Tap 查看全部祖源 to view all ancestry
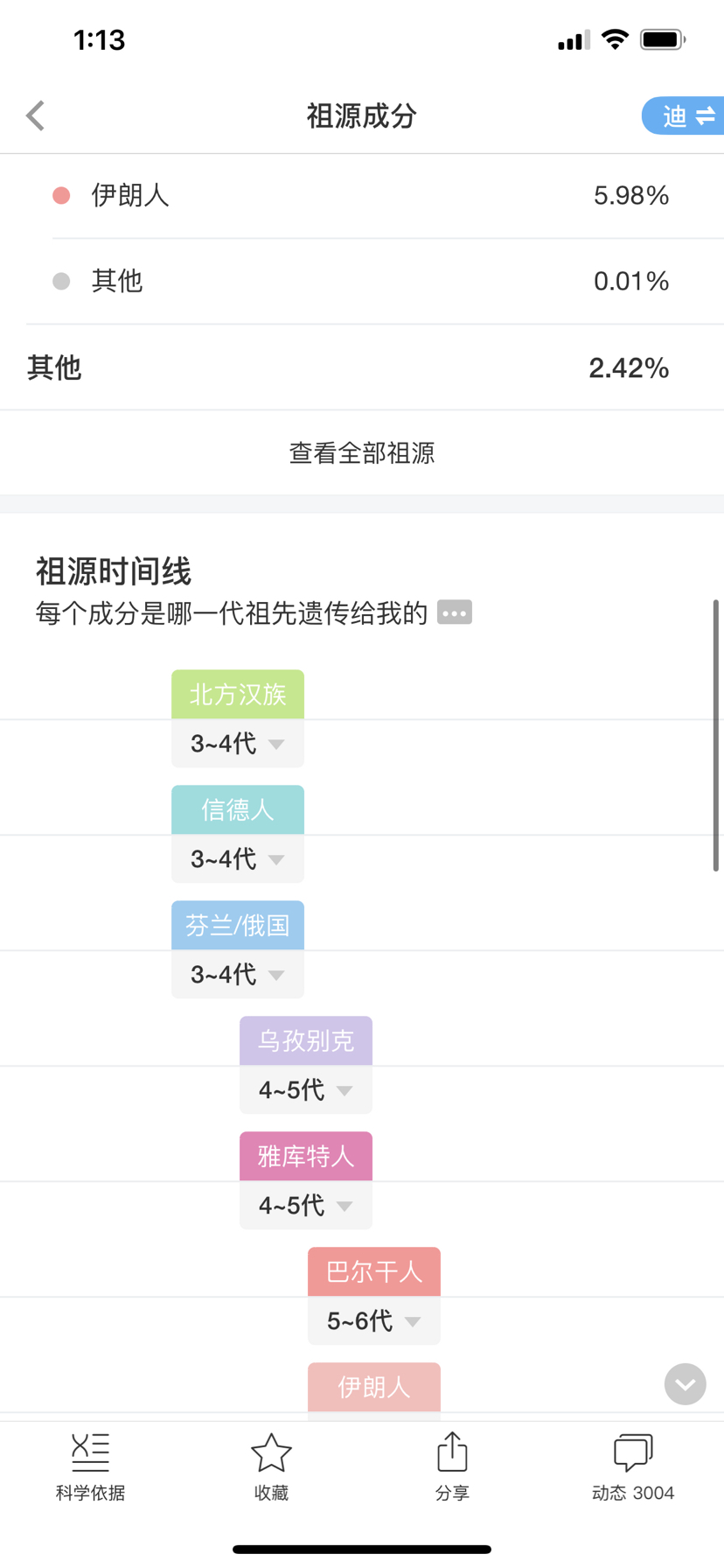Screen dimensions: 724x1568 tap(362, 452)
